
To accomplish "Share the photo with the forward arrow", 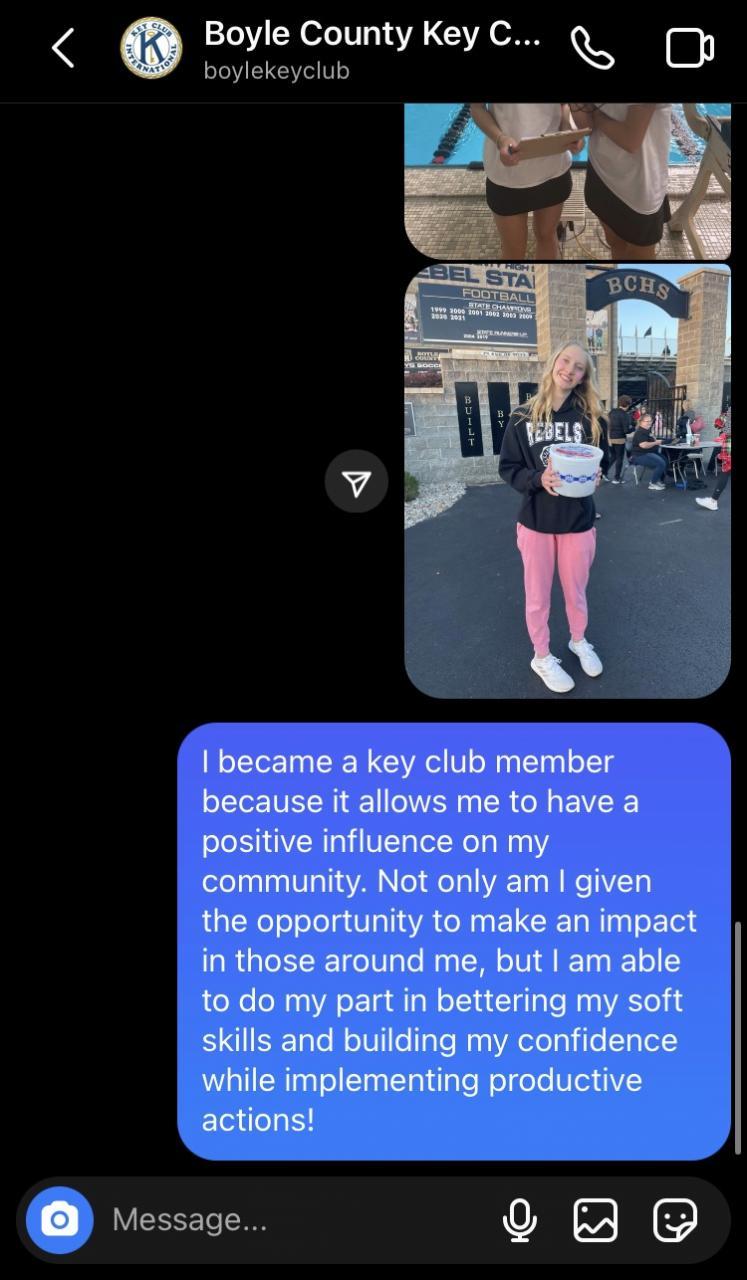I will click(356, 482).
